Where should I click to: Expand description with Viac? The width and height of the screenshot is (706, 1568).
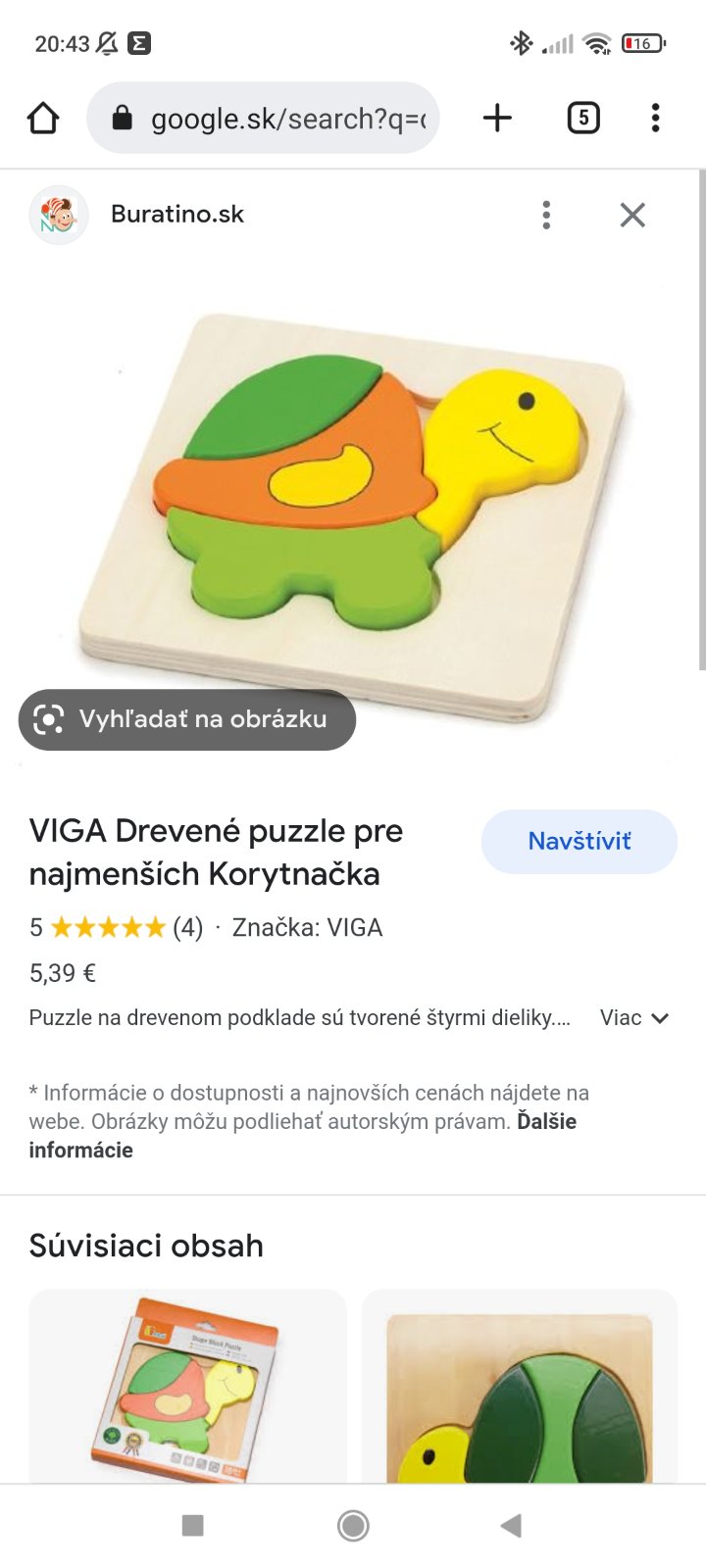[x=634, y=1017]
